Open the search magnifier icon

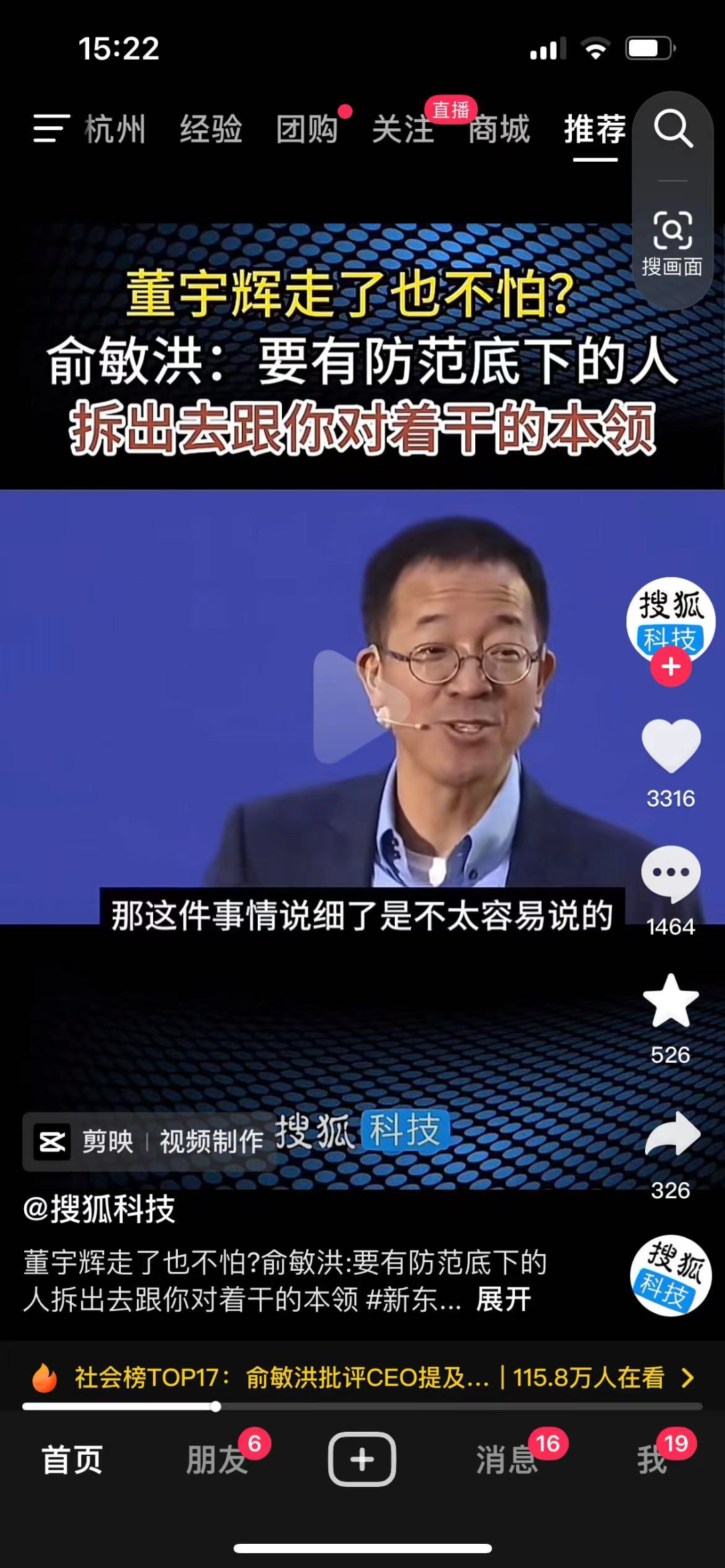click(673, 129)
